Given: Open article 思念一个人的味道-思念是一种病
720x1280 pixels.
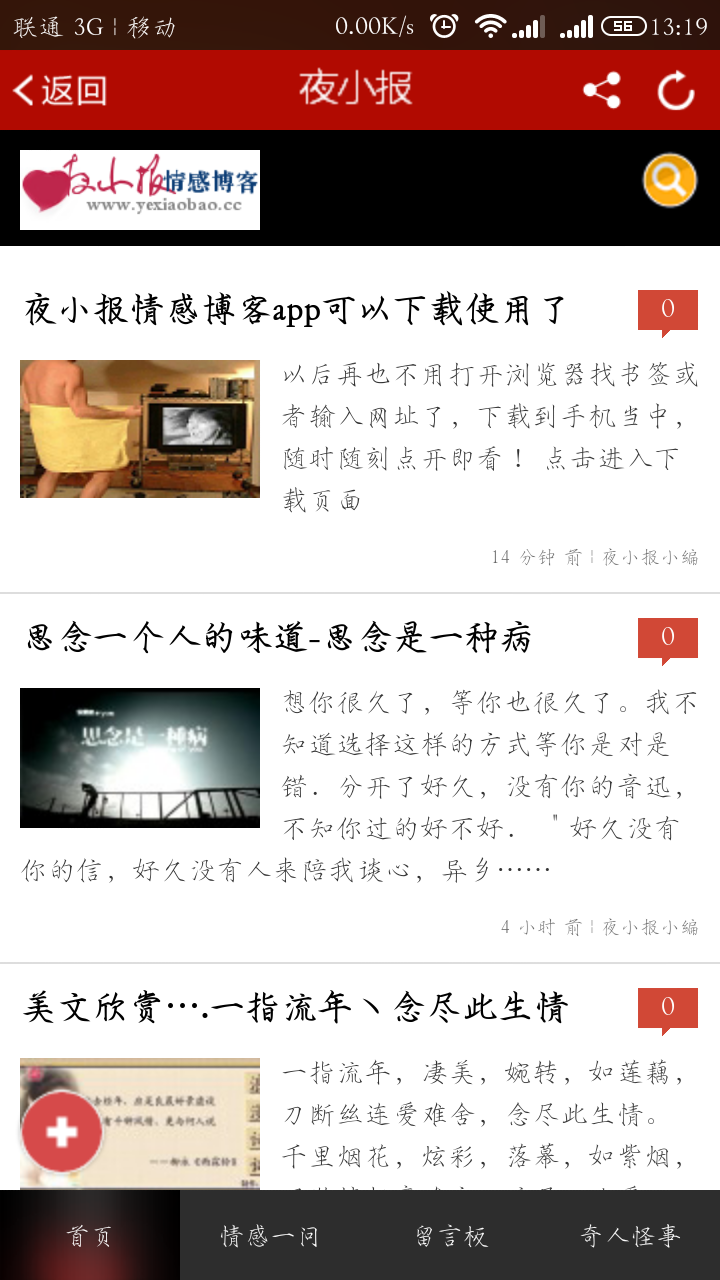Looking at the screenshot, I should tap(279, 638).
